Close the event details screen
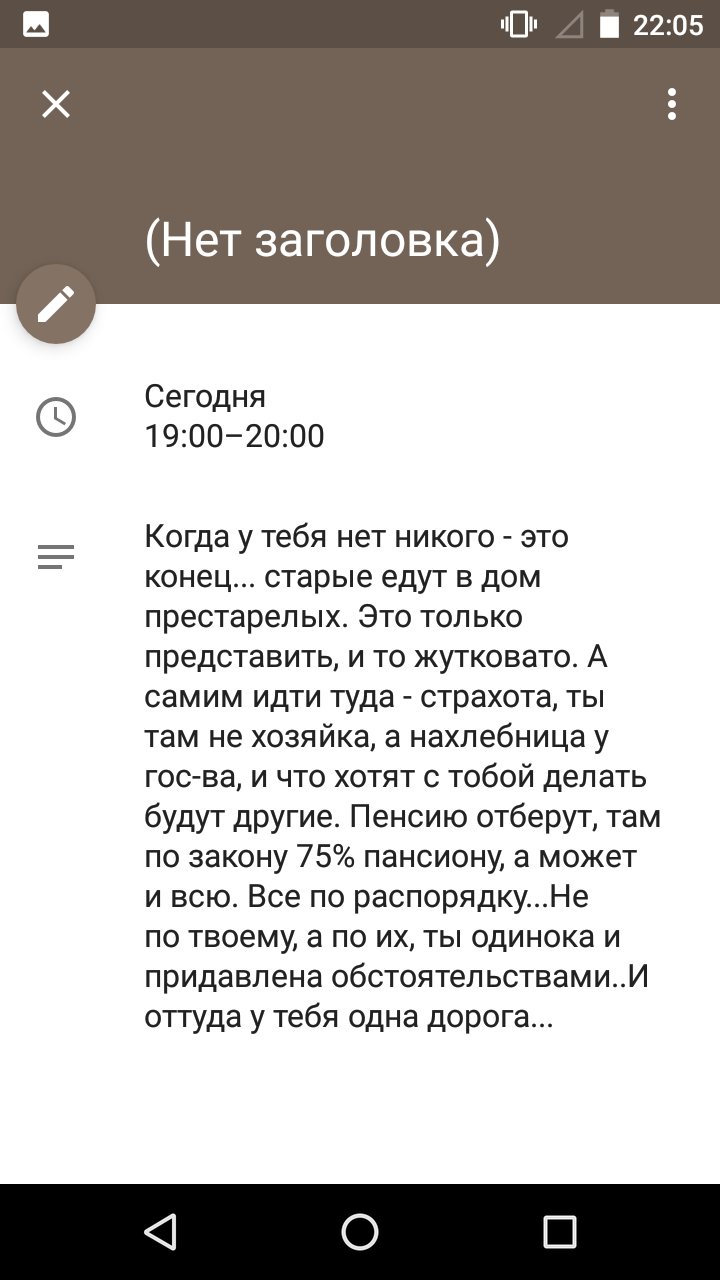720x1280 pixels. pos(56,104)
